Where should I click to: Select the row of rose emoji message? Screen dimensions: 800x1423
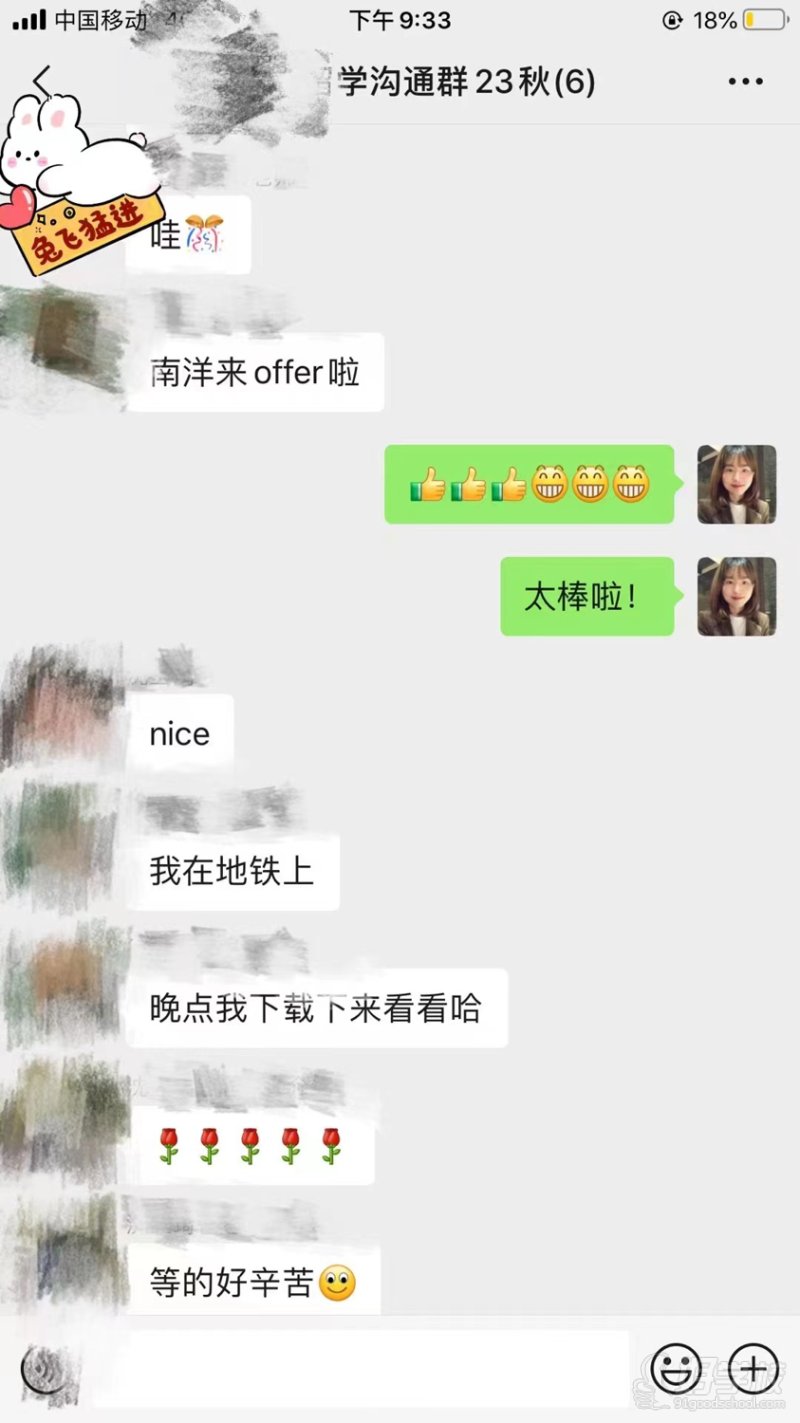tap(253, 1149)
